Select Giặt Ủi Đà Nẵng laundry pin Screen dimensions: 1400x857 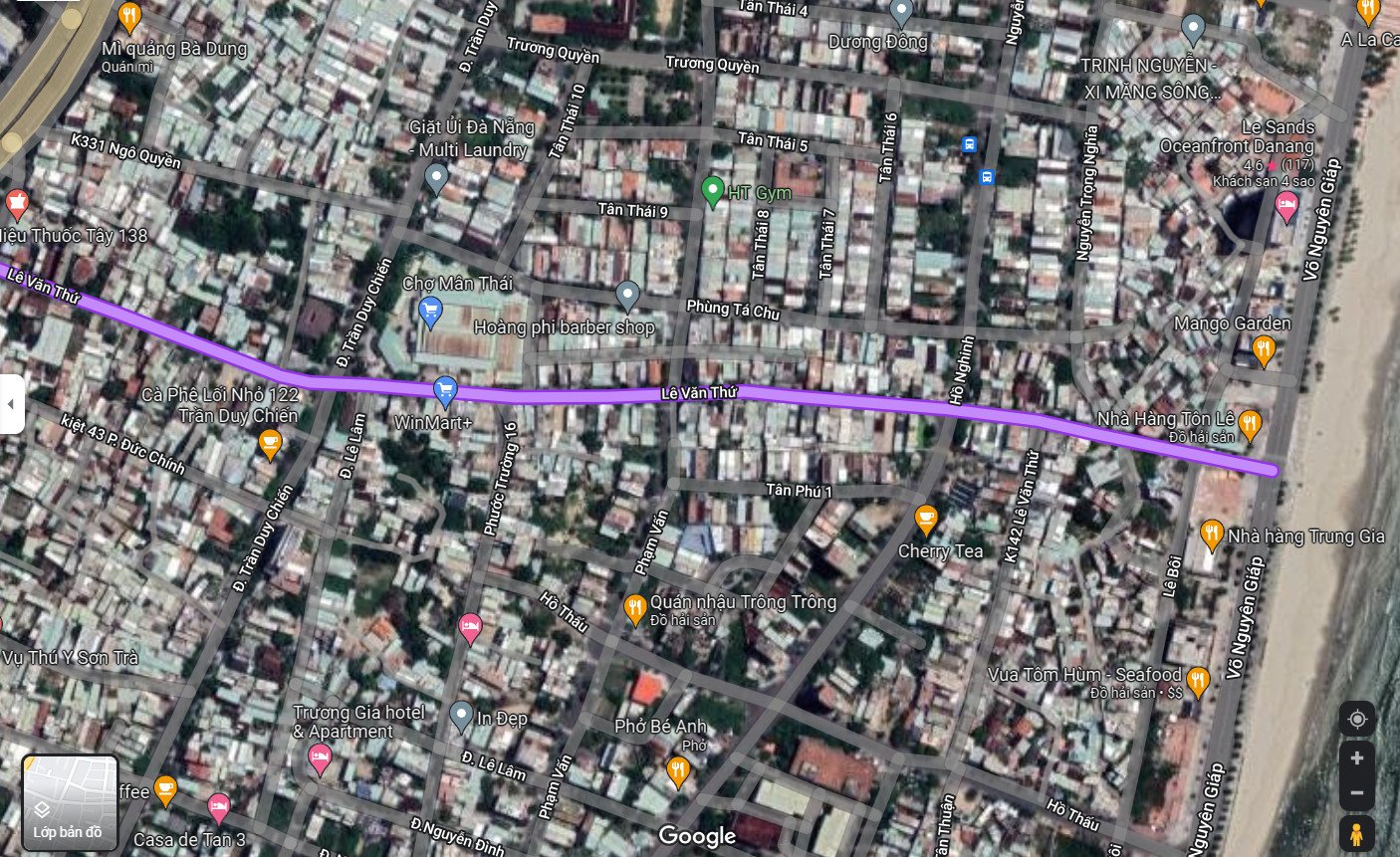pyautogui.click(x=436, y=178)
